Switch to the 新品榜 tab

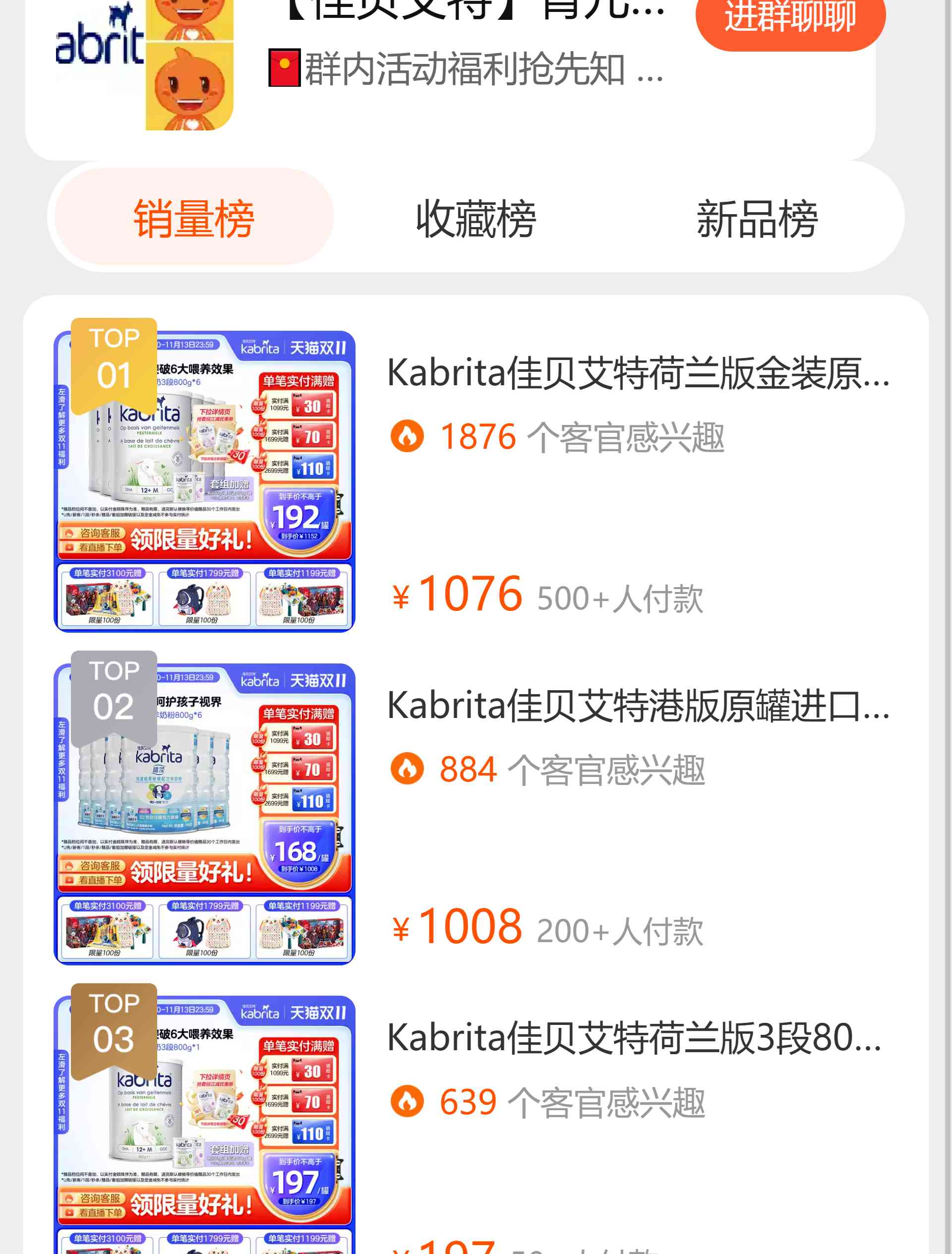point(756,218)
